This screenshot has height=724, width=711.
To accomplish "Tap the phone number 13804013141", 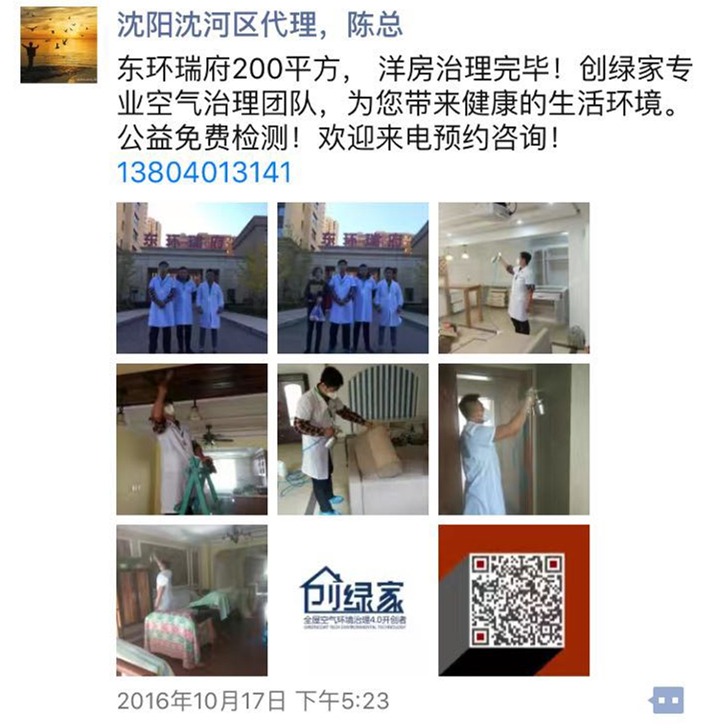I will (205, 172).
